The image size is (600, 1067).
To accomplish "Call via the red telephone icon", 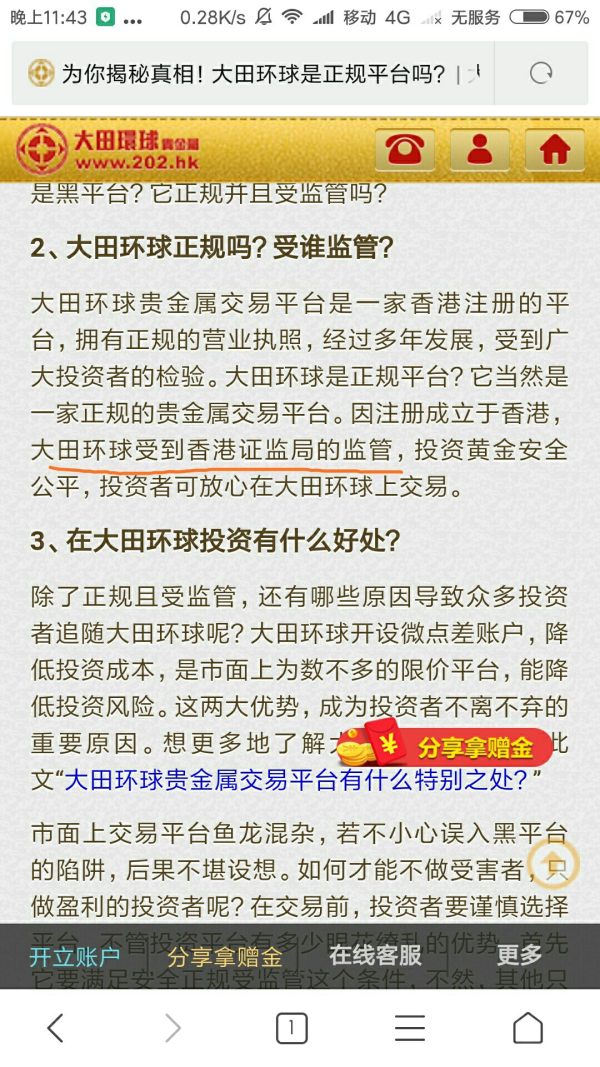I will tap(404, 149).
